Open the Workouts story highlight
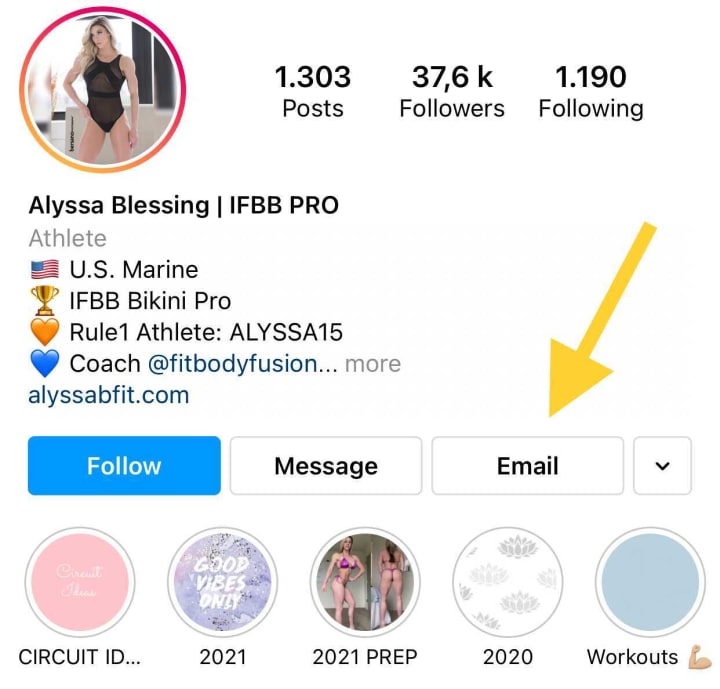This screenshot has width=720, height=689. [x=650, y=582]
